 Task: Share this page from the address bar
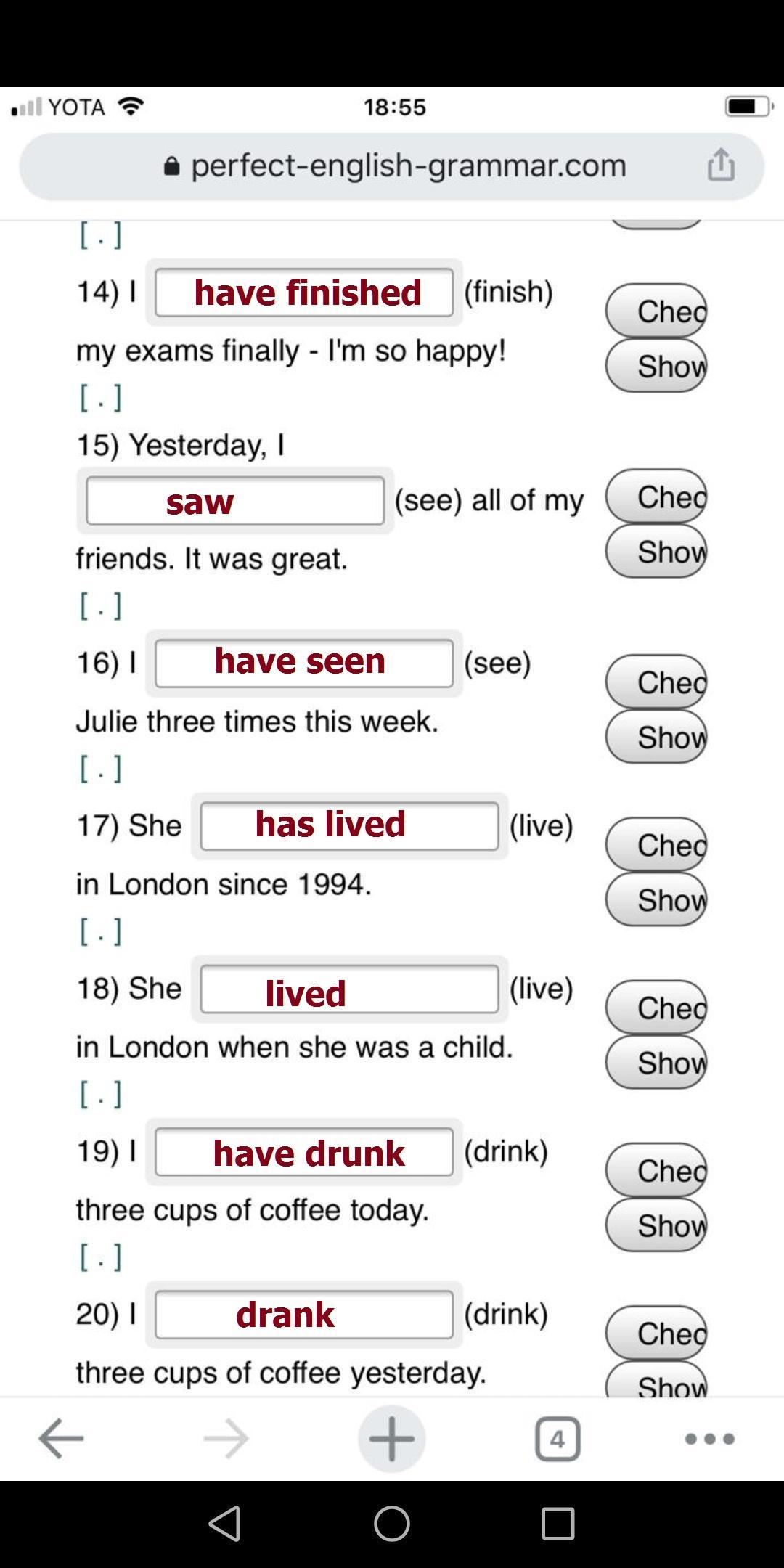click(721, 165)
